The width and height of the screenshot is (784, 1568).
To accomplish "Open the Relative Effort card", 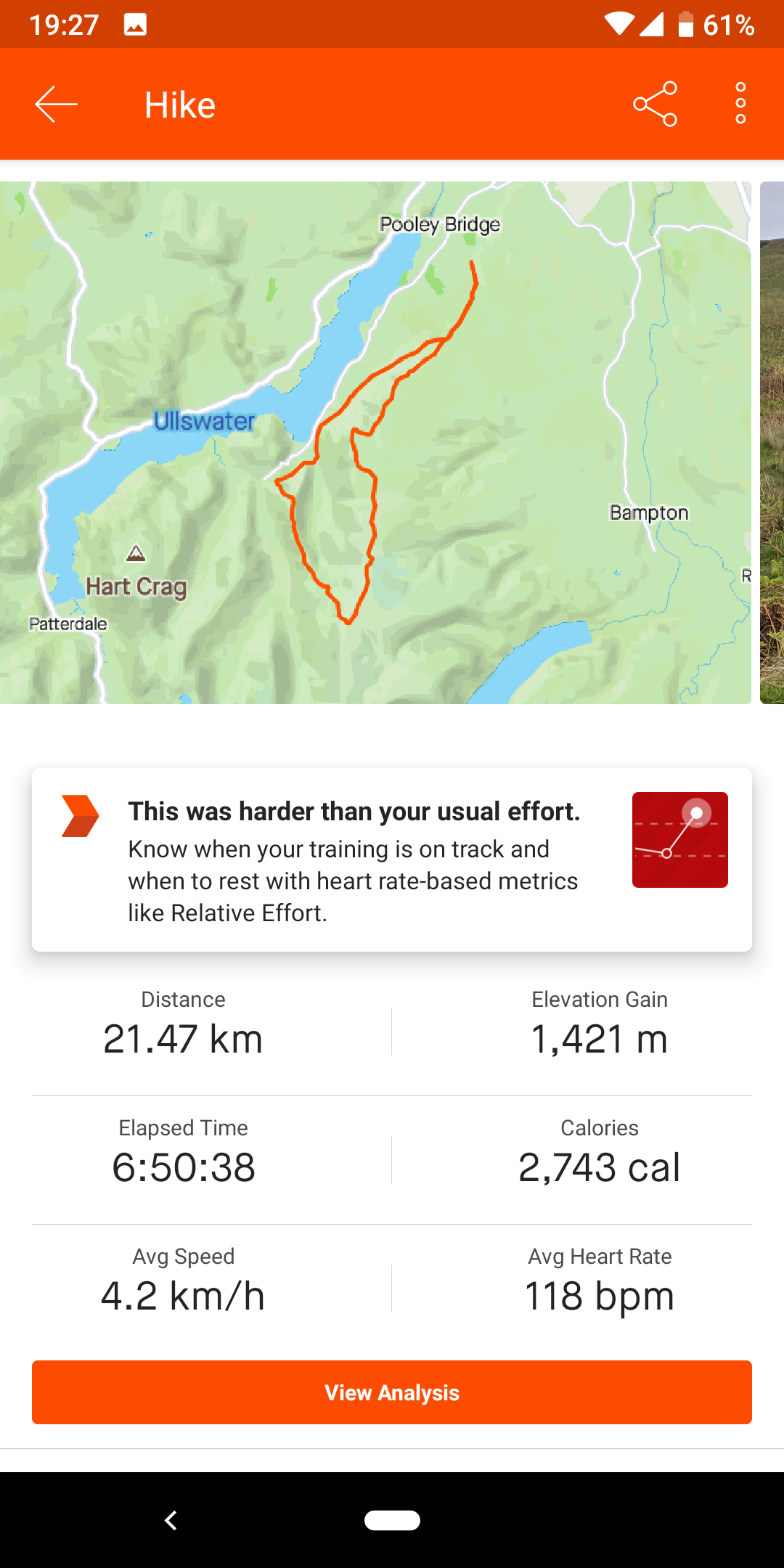I will [x=392, y=860].
